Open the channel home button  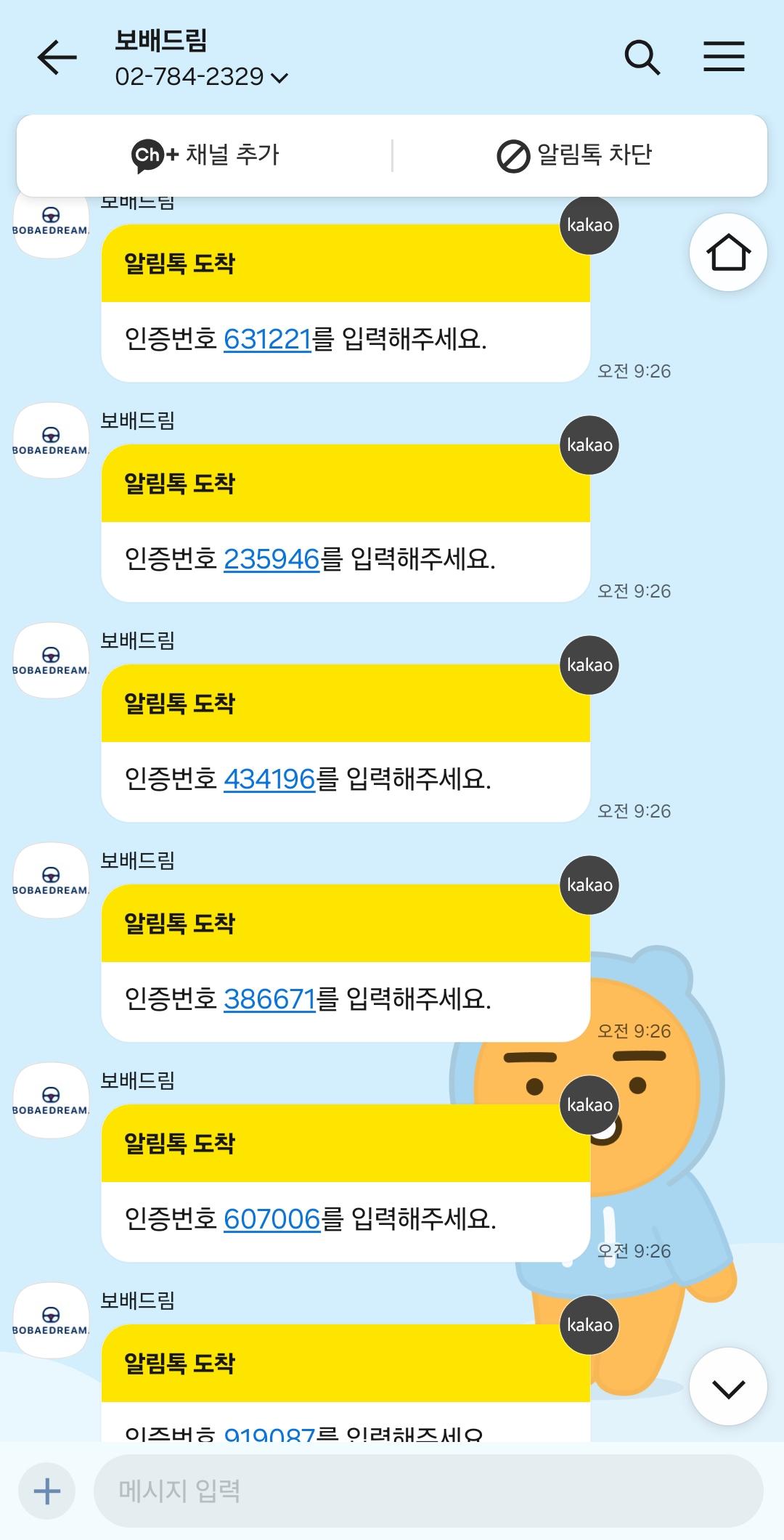pos(727,253)
